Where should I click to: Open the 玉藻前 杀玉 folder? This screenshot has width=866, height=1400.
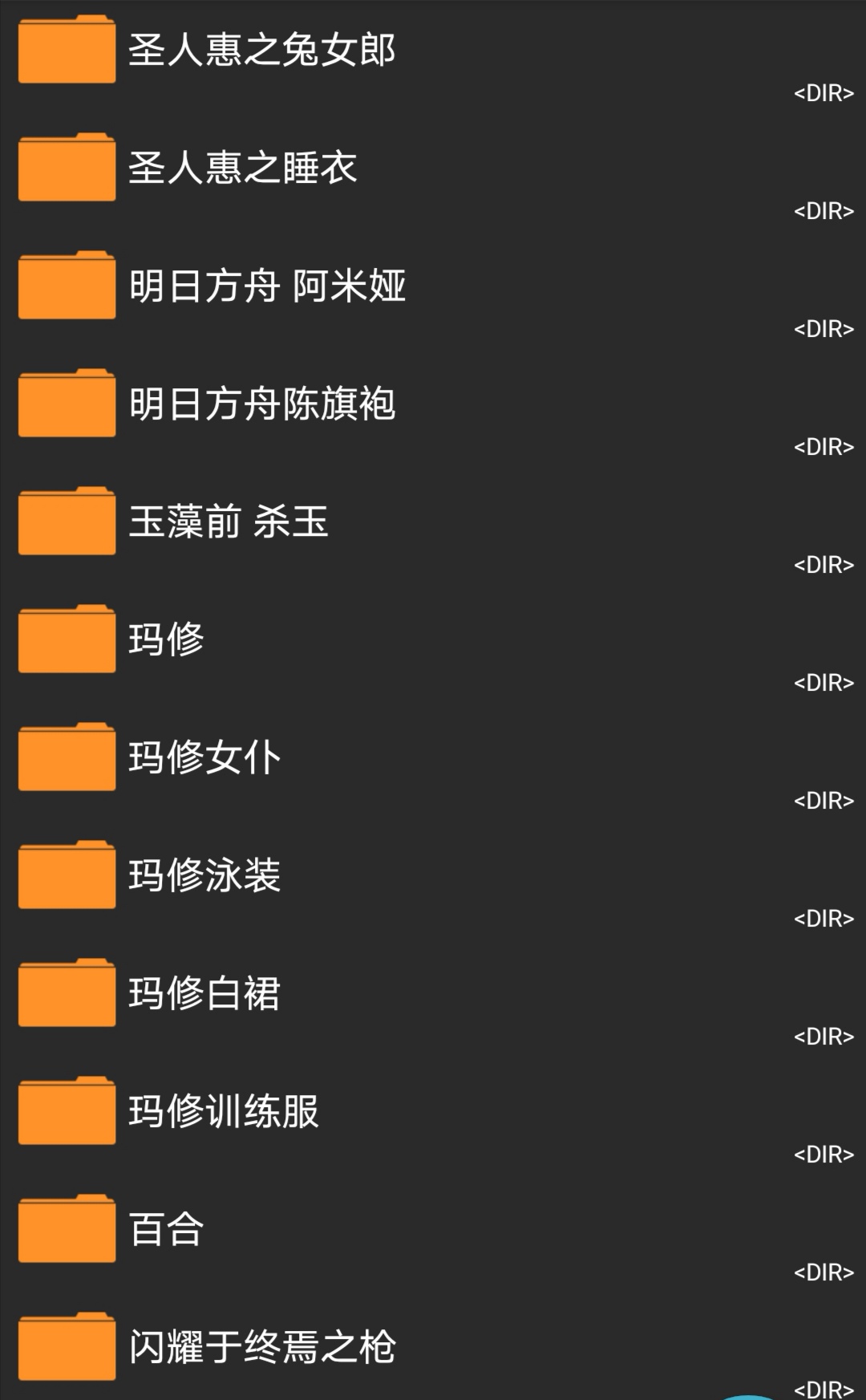[229, 521]
